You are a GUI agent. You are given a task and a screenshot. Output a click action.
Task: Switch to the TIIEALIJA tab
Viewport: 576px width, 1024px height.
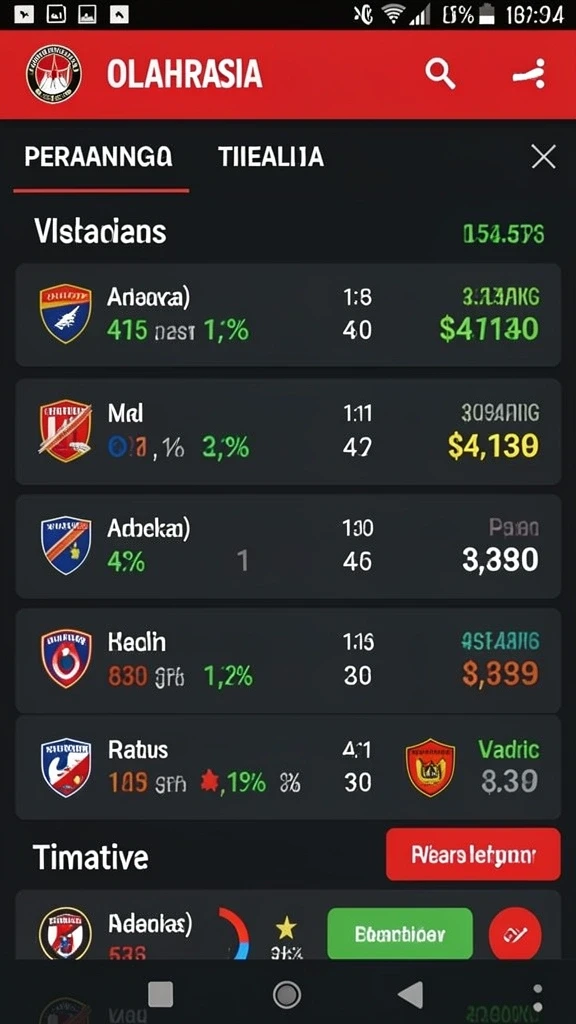[271, 157]
